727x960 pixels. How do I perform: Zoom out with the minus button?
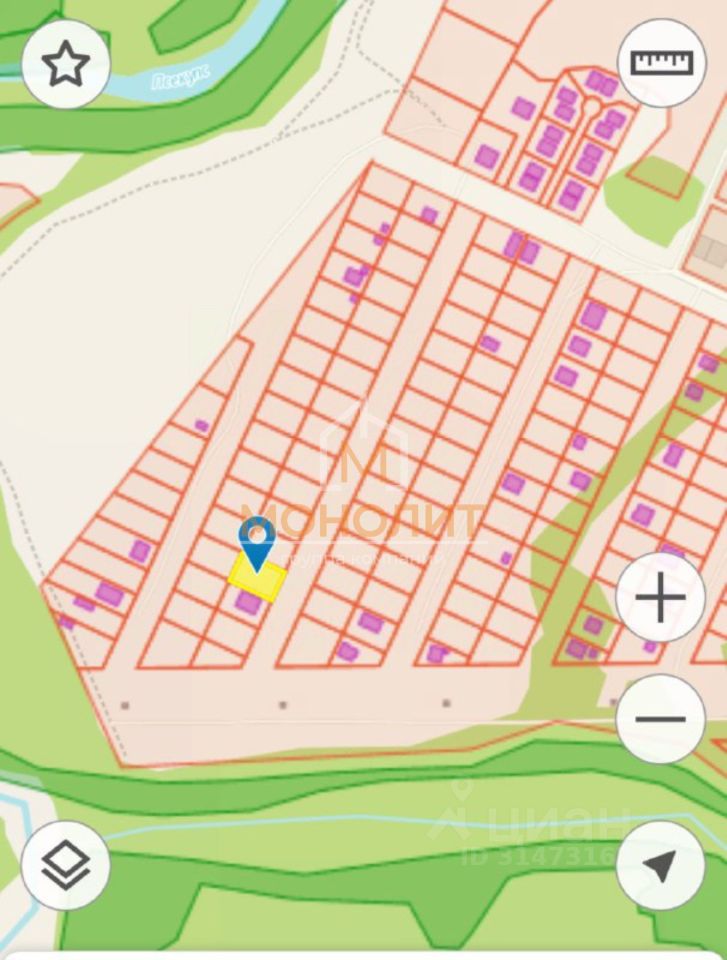pos(660,719)
